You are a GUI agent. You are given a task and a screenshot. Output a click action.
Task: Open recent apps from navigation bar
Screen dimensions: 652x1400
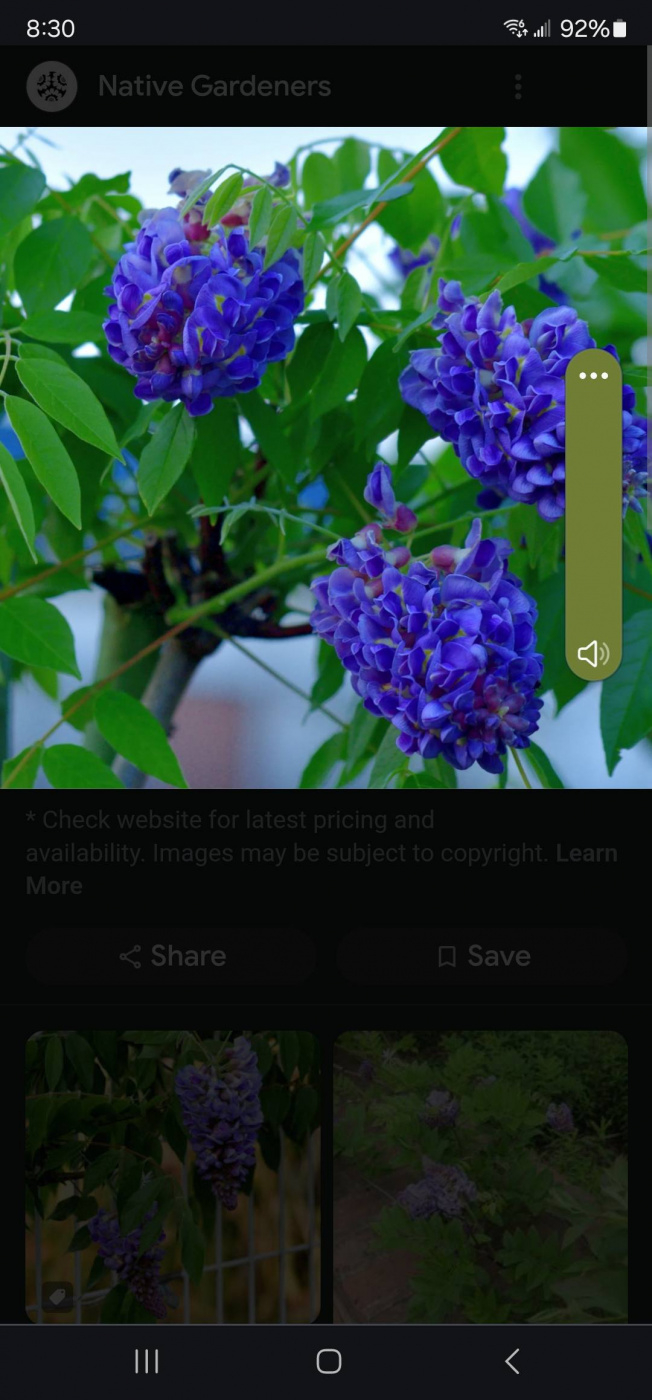point(146,1361)
